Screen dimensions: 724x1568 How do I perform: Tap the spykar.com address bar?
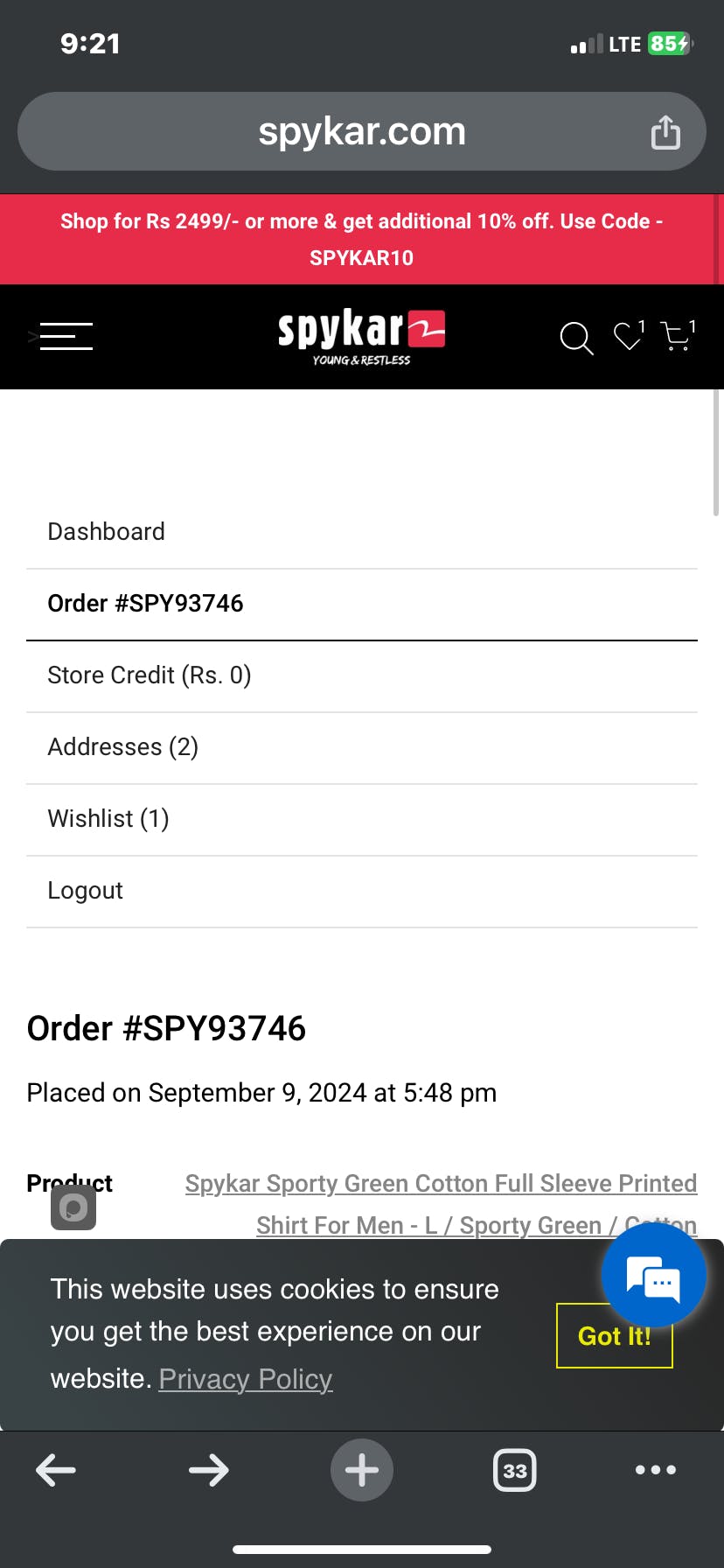pyautogui.click(x=362, y=132)
